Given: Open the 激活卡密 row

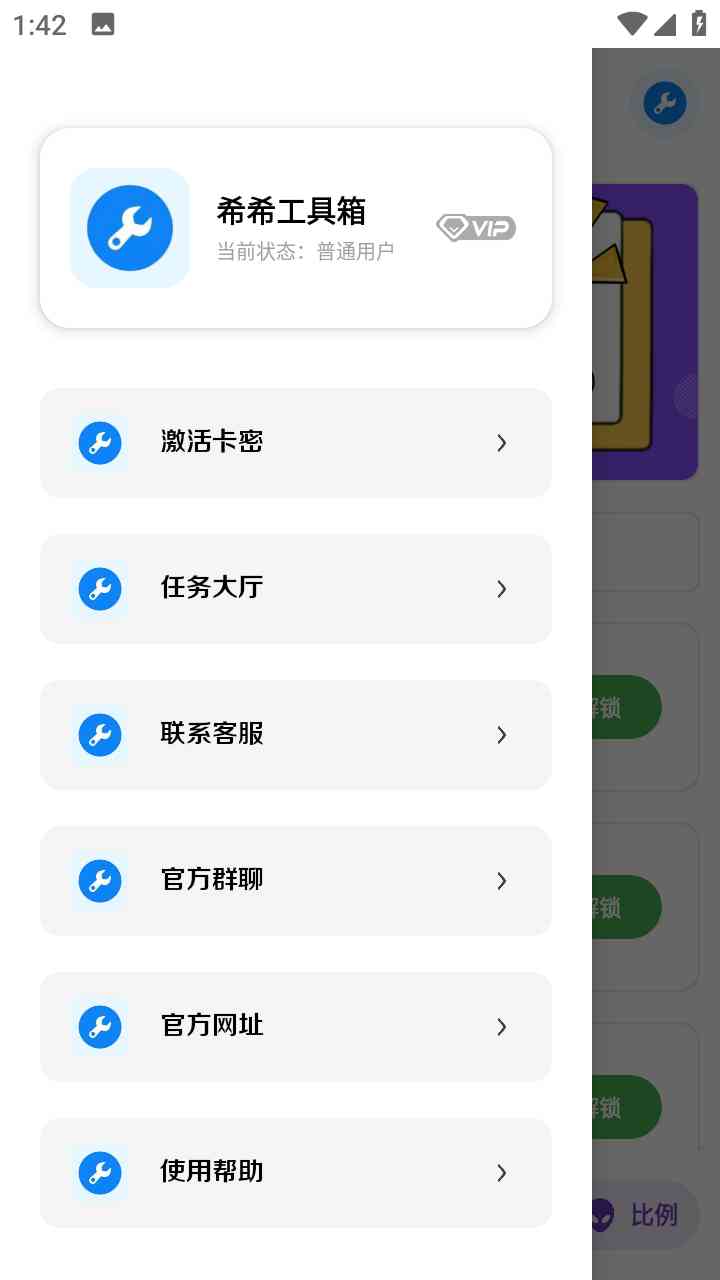Looking at the screenshot, I should (x=295, y=442).
